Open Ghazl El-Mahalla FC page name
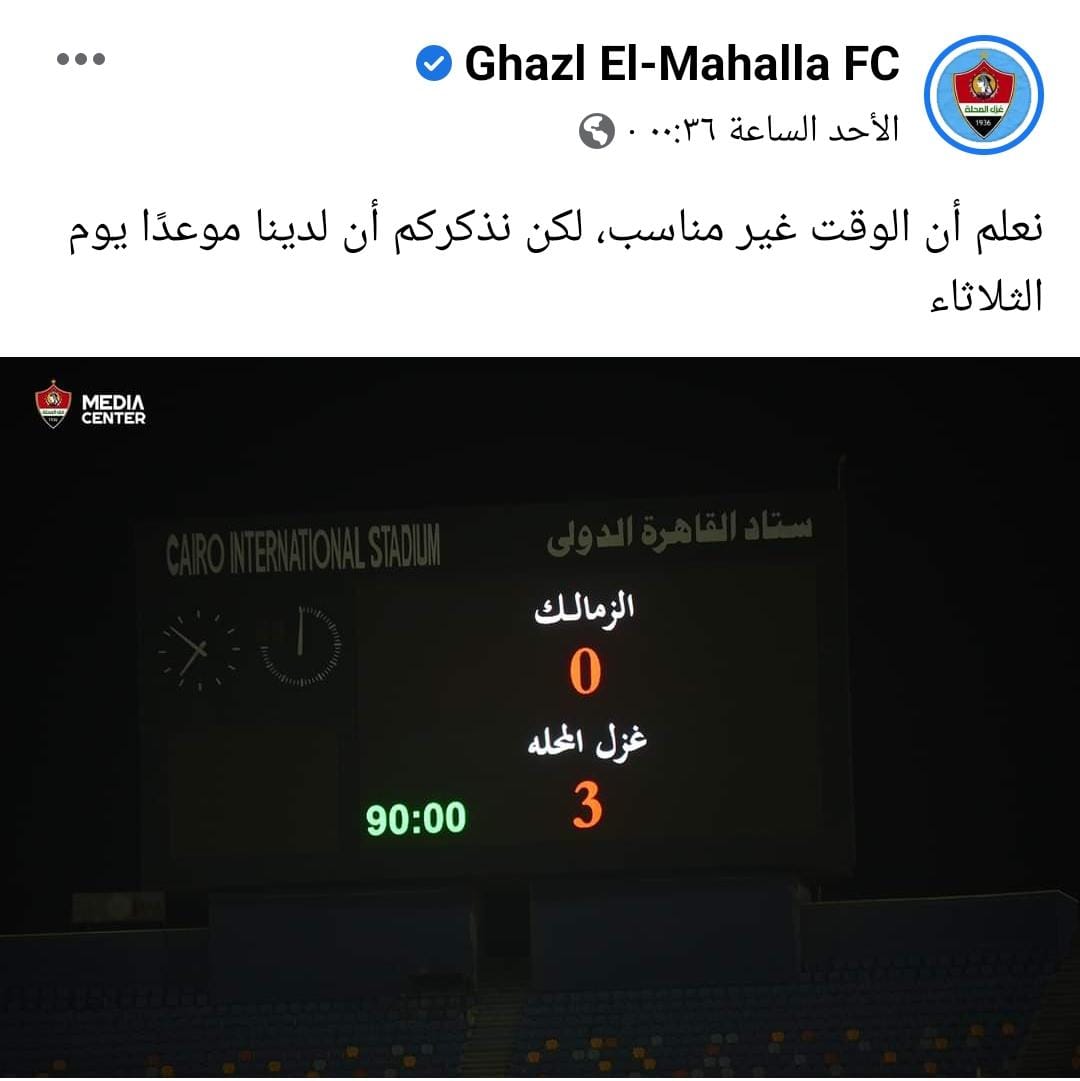The image size is (1080, 1081). tap(681, 65)
